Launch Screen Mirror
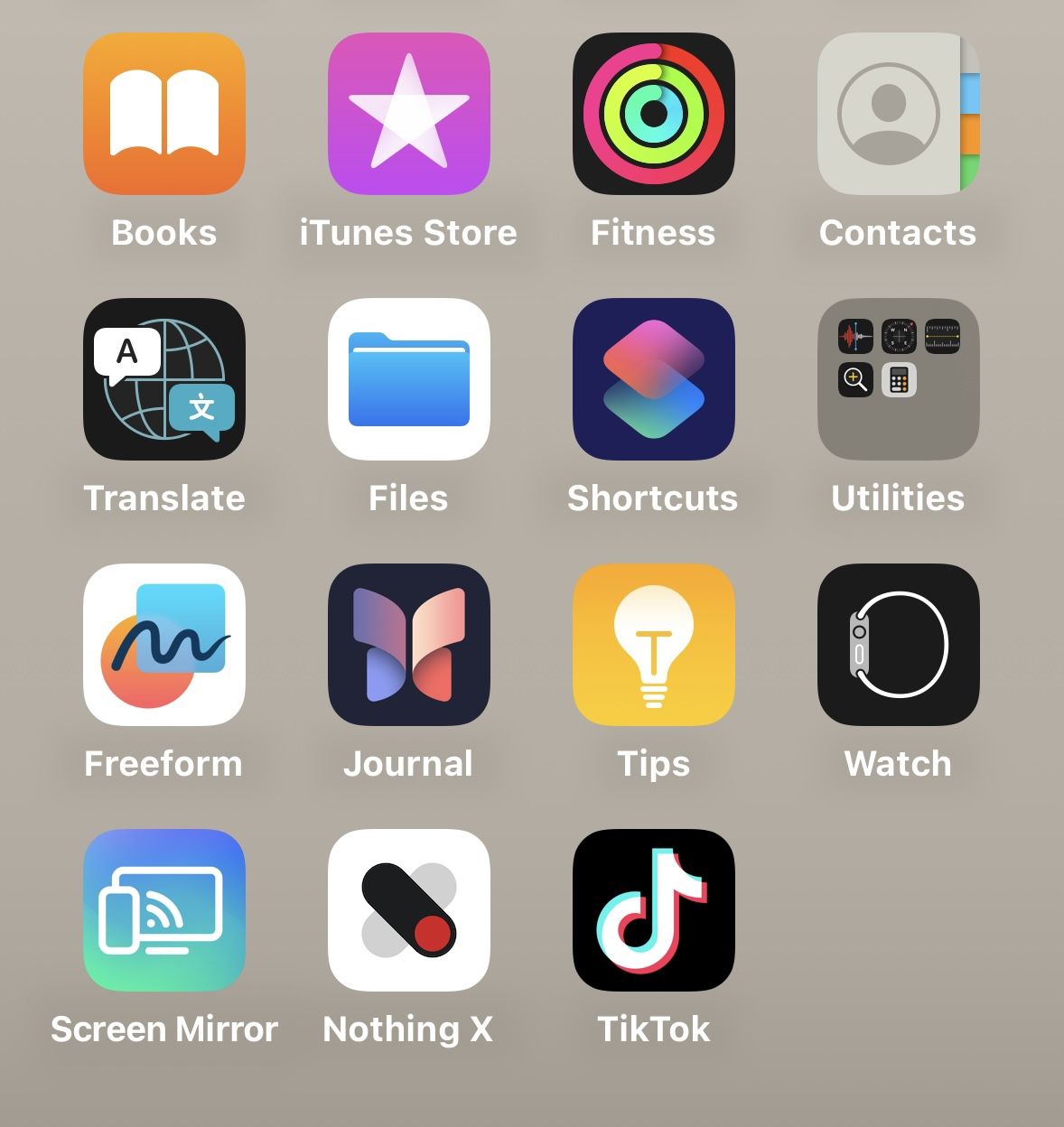 click(x=163, y=911)
